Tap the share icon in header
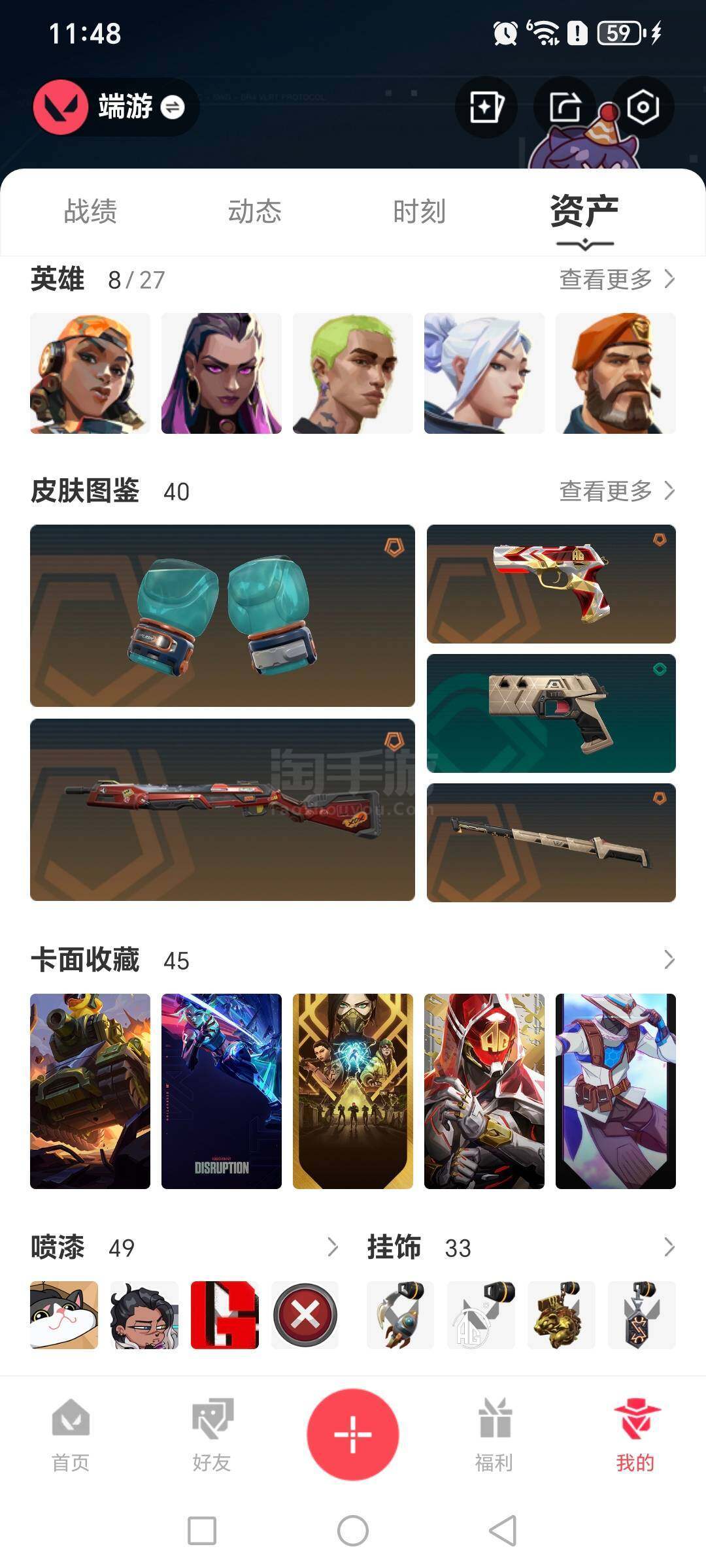 pos(564,107)
